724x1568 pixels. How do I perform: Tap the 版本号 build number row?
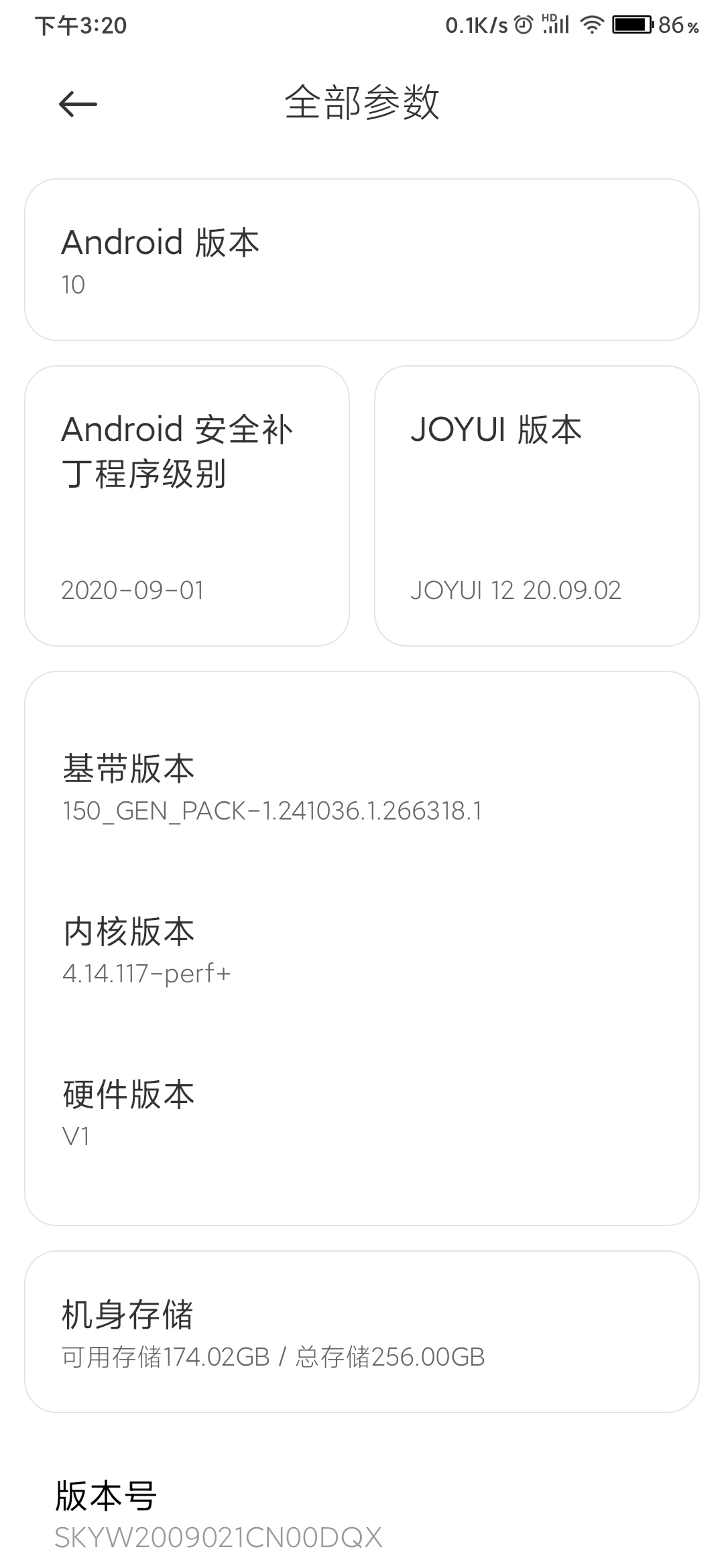tap(362, 1515)
